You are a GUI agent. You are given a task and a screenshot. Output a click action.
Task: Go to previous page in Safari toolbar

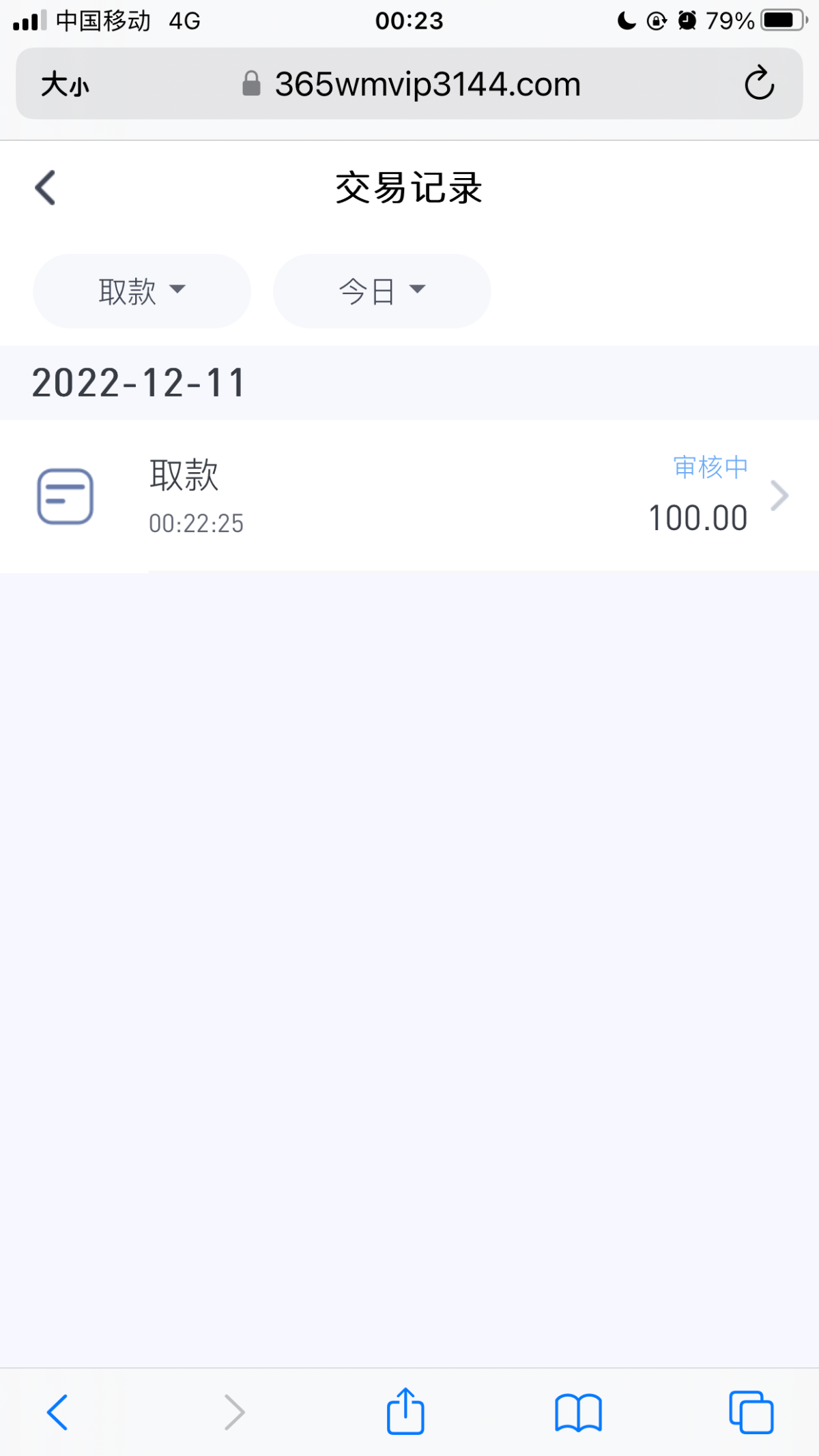[x=57, y=1412]
